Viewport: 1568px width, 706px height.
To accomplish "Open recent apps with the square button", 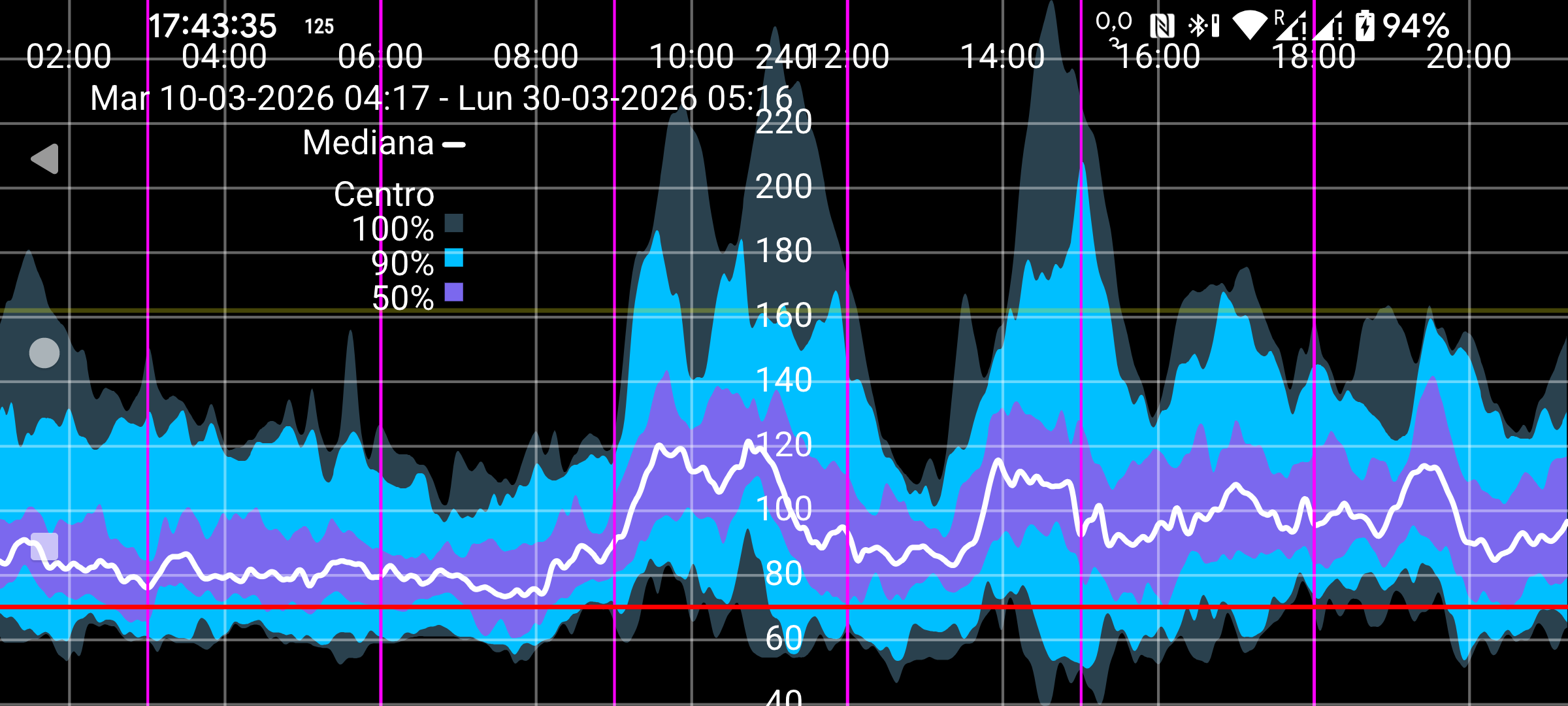I will tap(44, 546).
